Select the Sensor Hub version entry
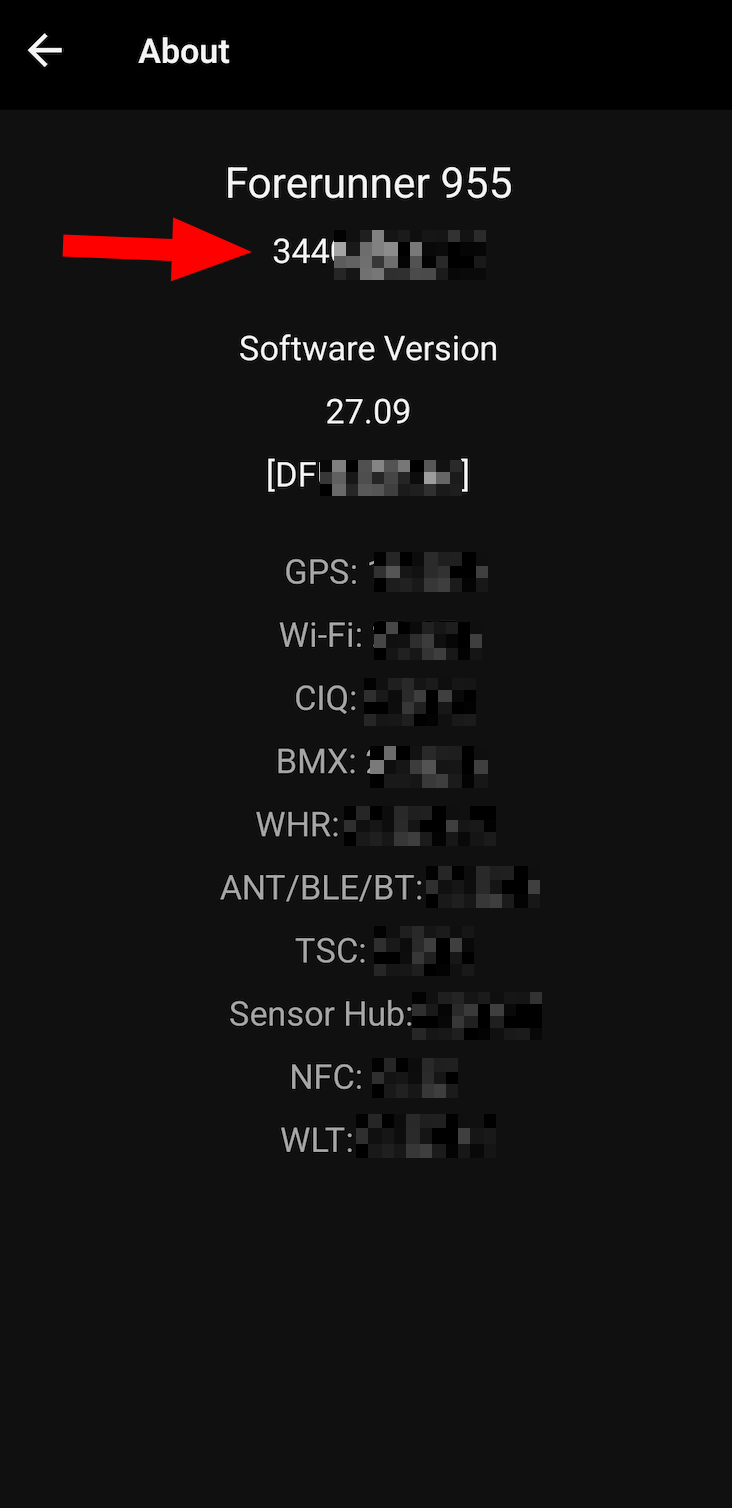This screenshot has height=1508, width=732. [385, 1013]
